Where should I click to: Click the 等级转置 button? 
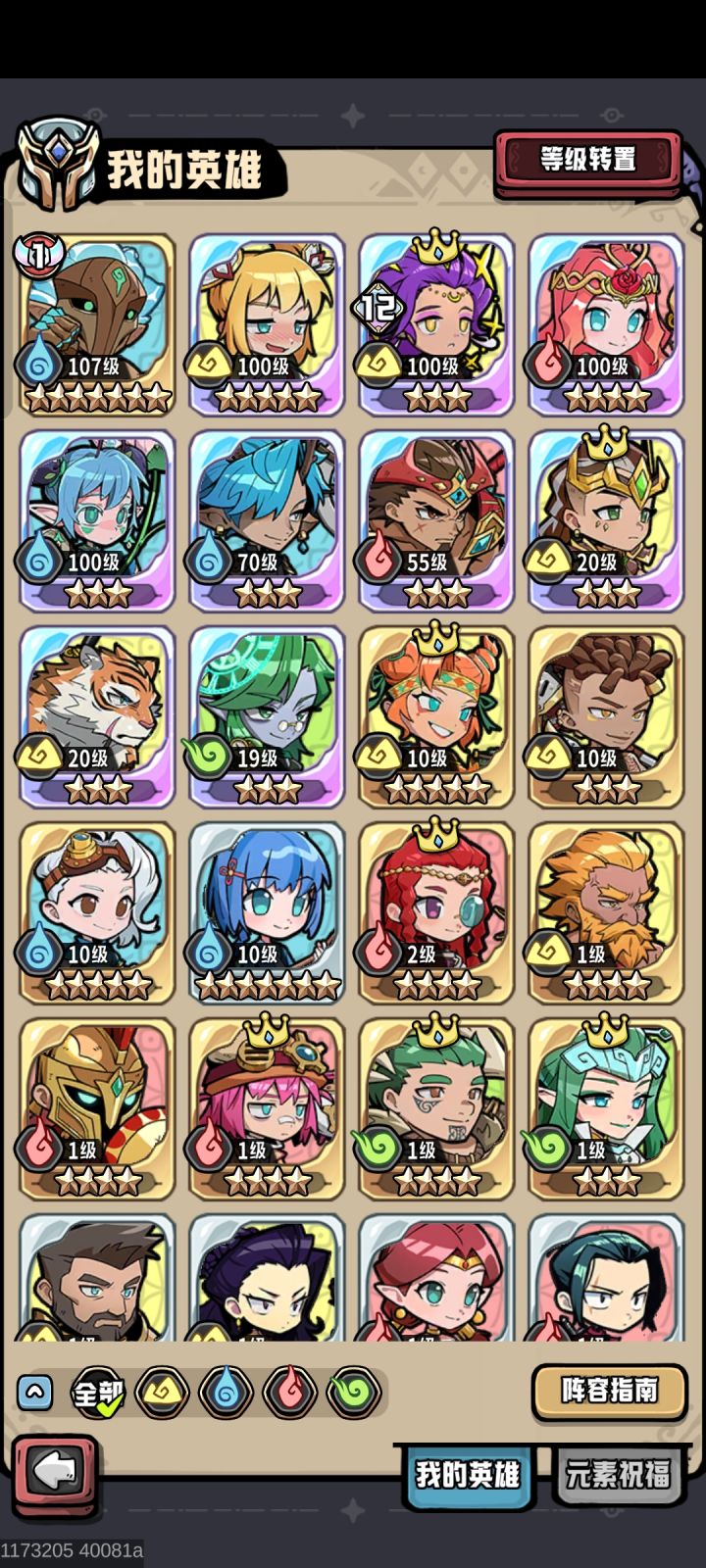click(x=588, y=160)
